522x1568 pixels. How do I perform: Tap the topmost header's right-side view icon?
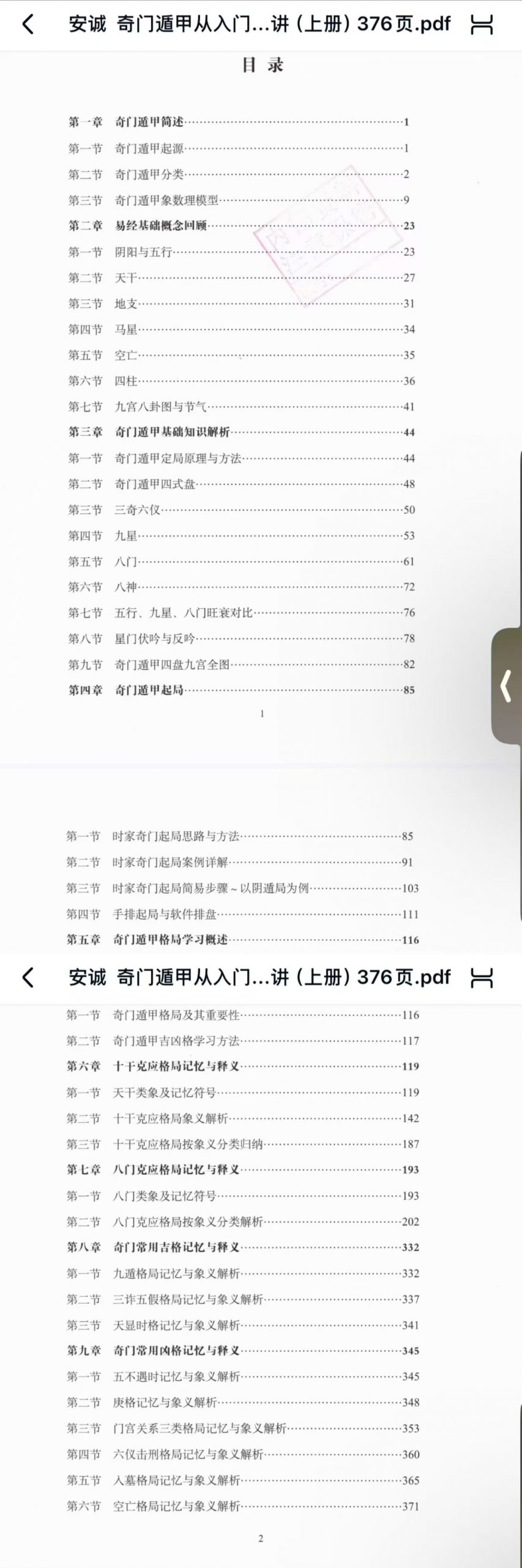tap(482, 25)
